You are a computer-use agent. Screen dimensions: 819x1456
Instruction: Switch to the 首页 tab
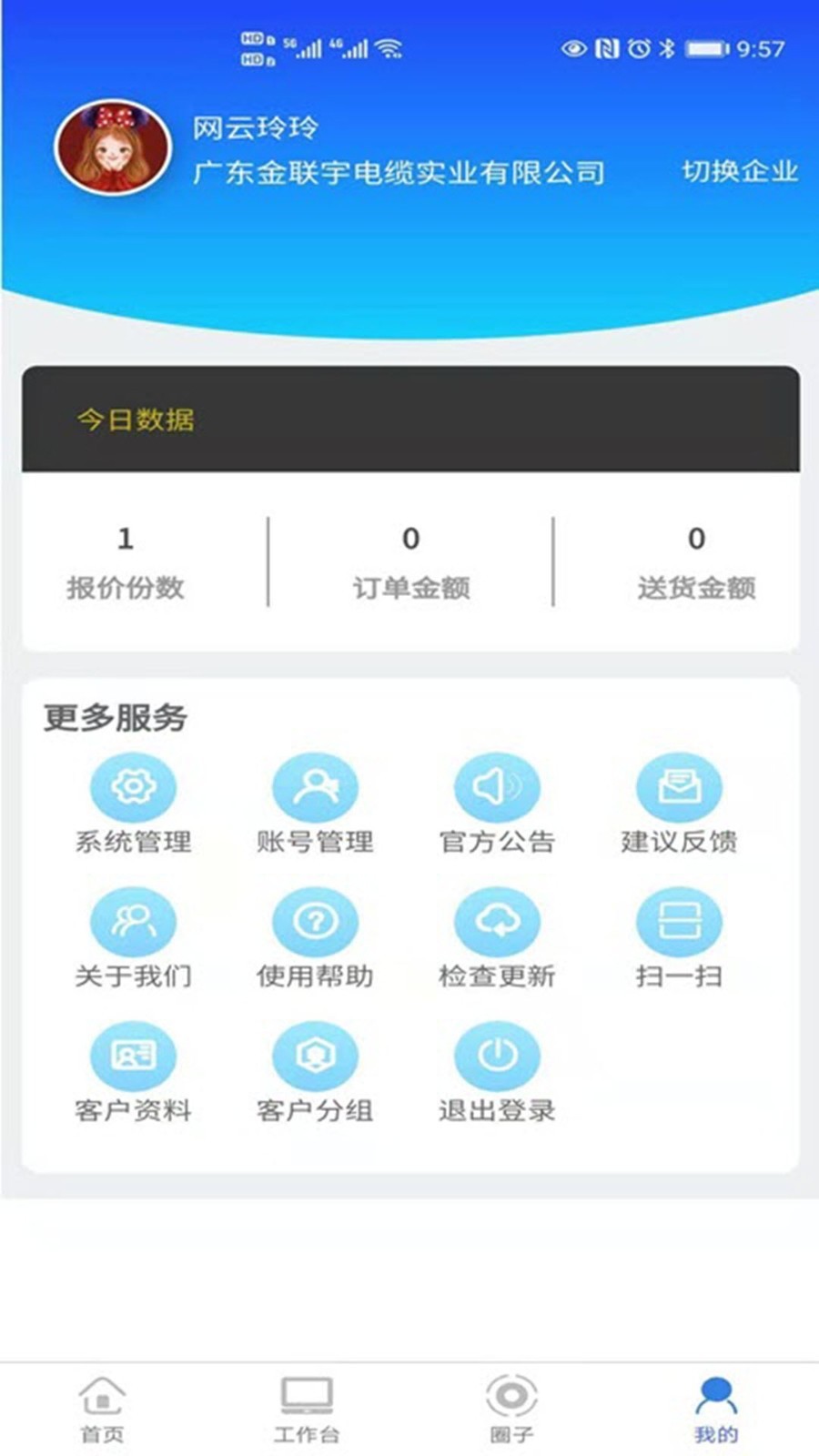[102, 1409]
